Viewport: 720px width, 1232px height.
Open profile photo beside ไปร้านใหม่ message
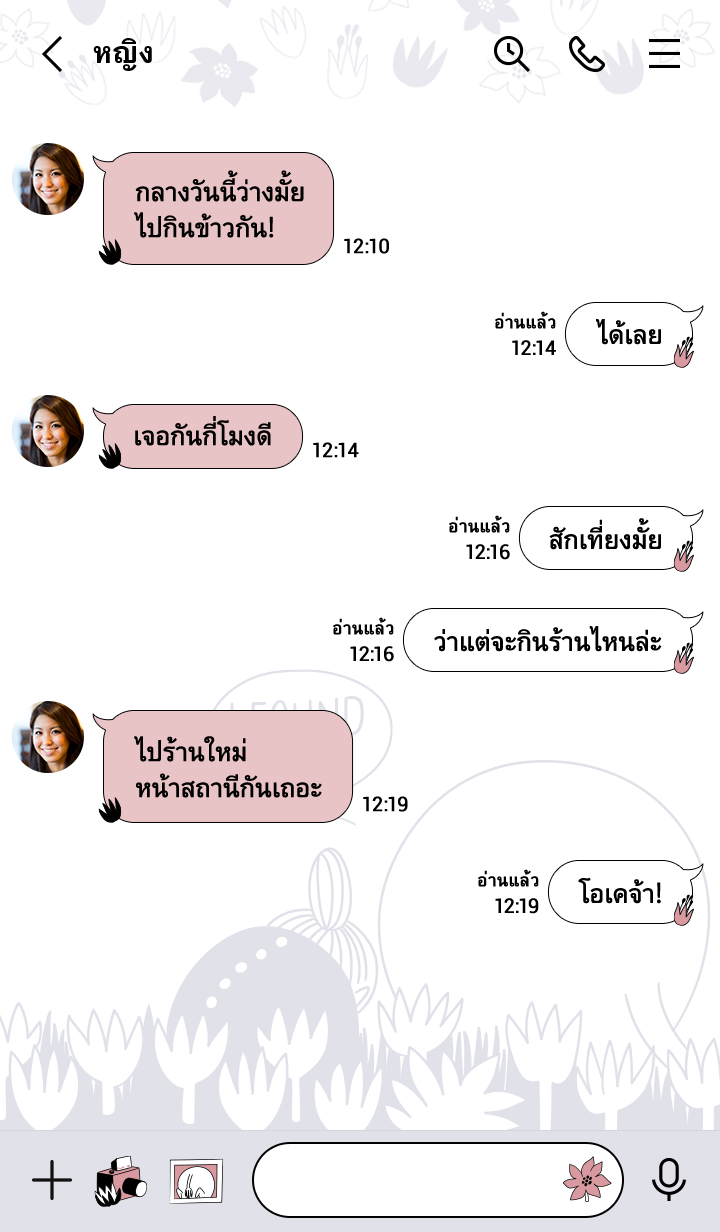click(x=48, y=737)
